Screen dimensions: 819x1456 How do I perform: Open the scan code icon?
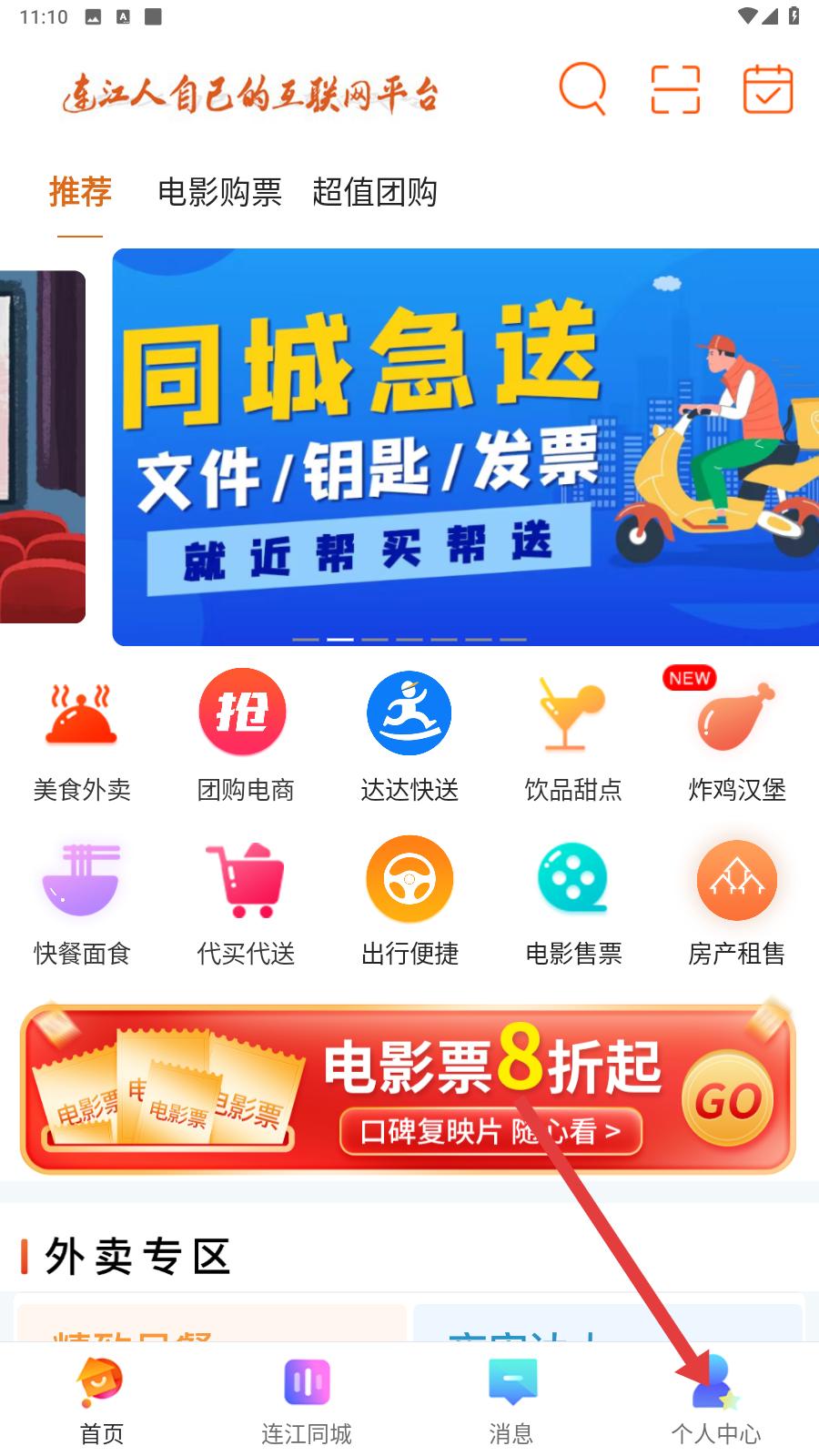pyautogui.click(x=675, y=89)
